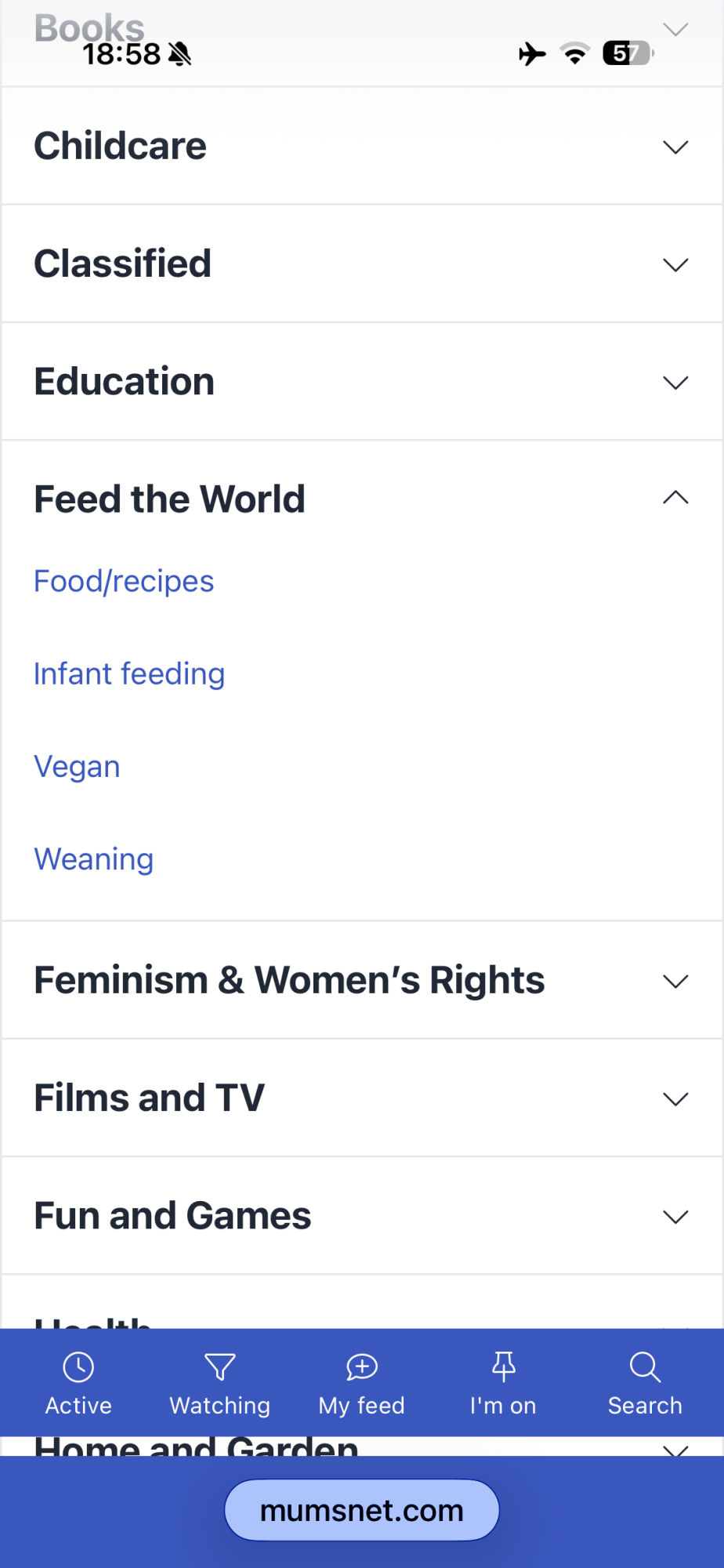This screenshot has width=724, height=1568.
Task: Visit the Weaning topic
Action: pyautogui.click(x=94, y=858)
